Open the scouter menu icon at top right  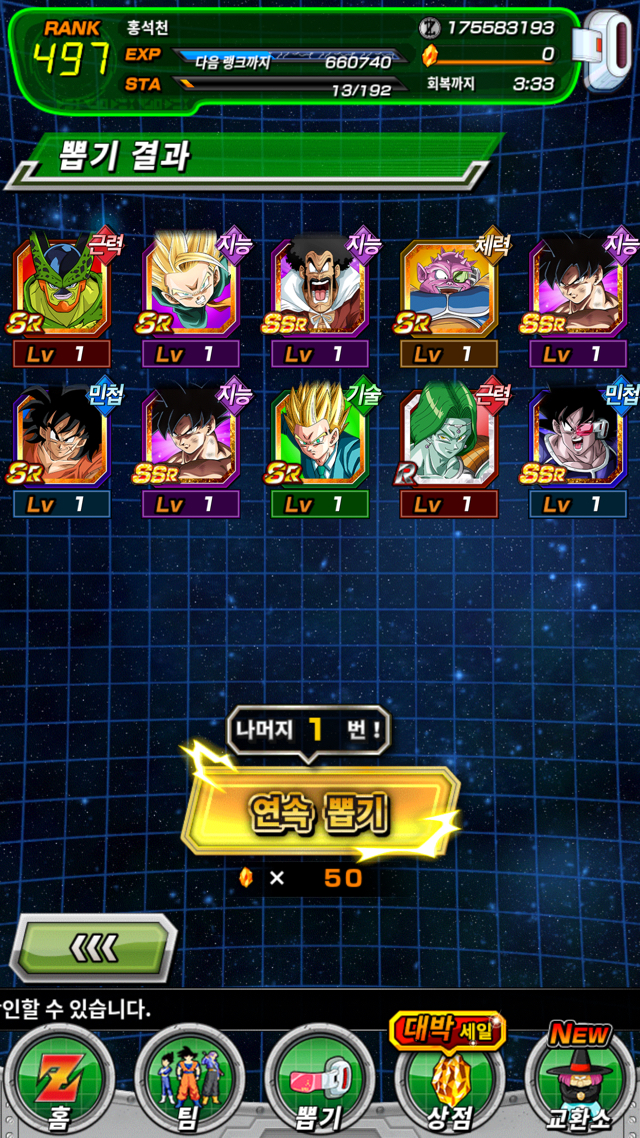[x=605, y=50]
